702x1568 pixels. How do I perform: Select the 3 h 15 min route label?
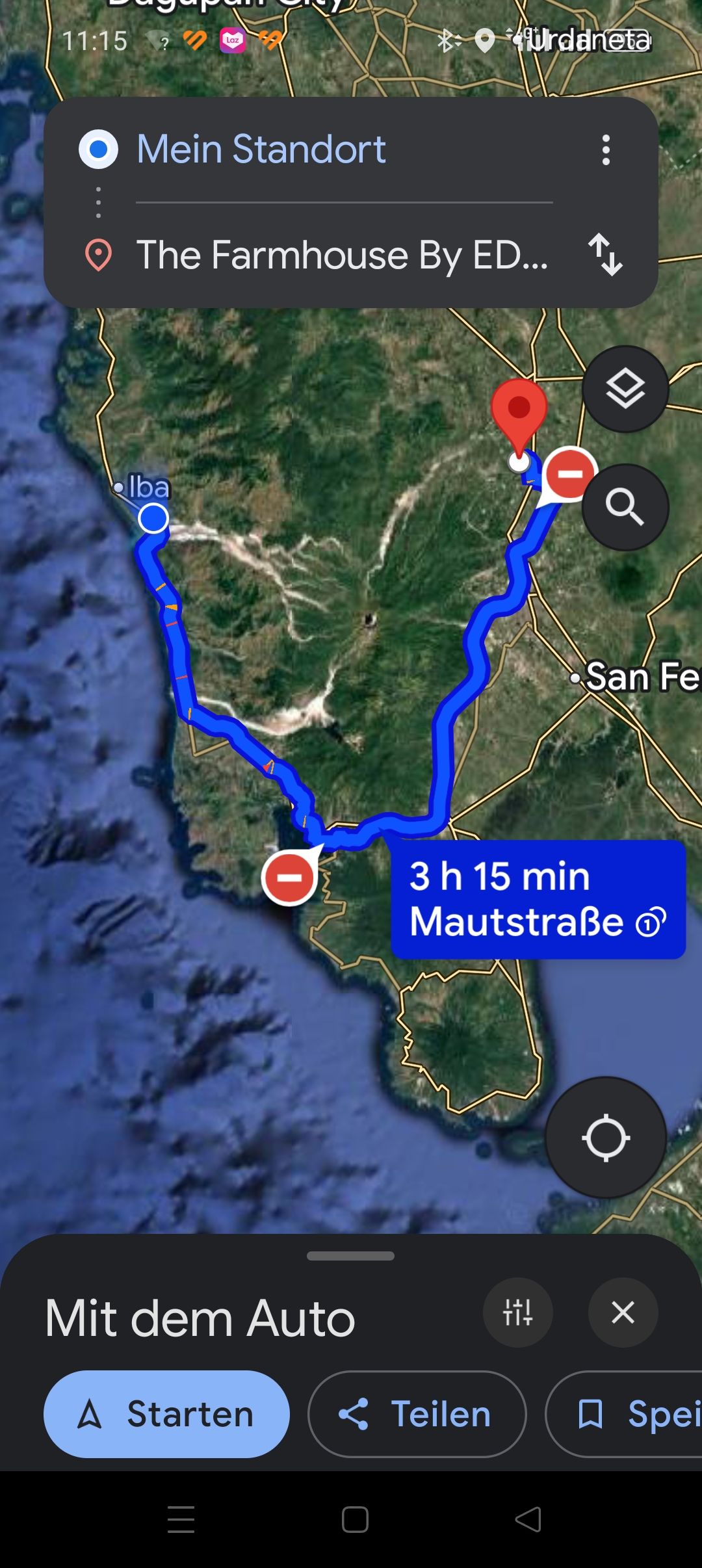click(x=538, y=899)
